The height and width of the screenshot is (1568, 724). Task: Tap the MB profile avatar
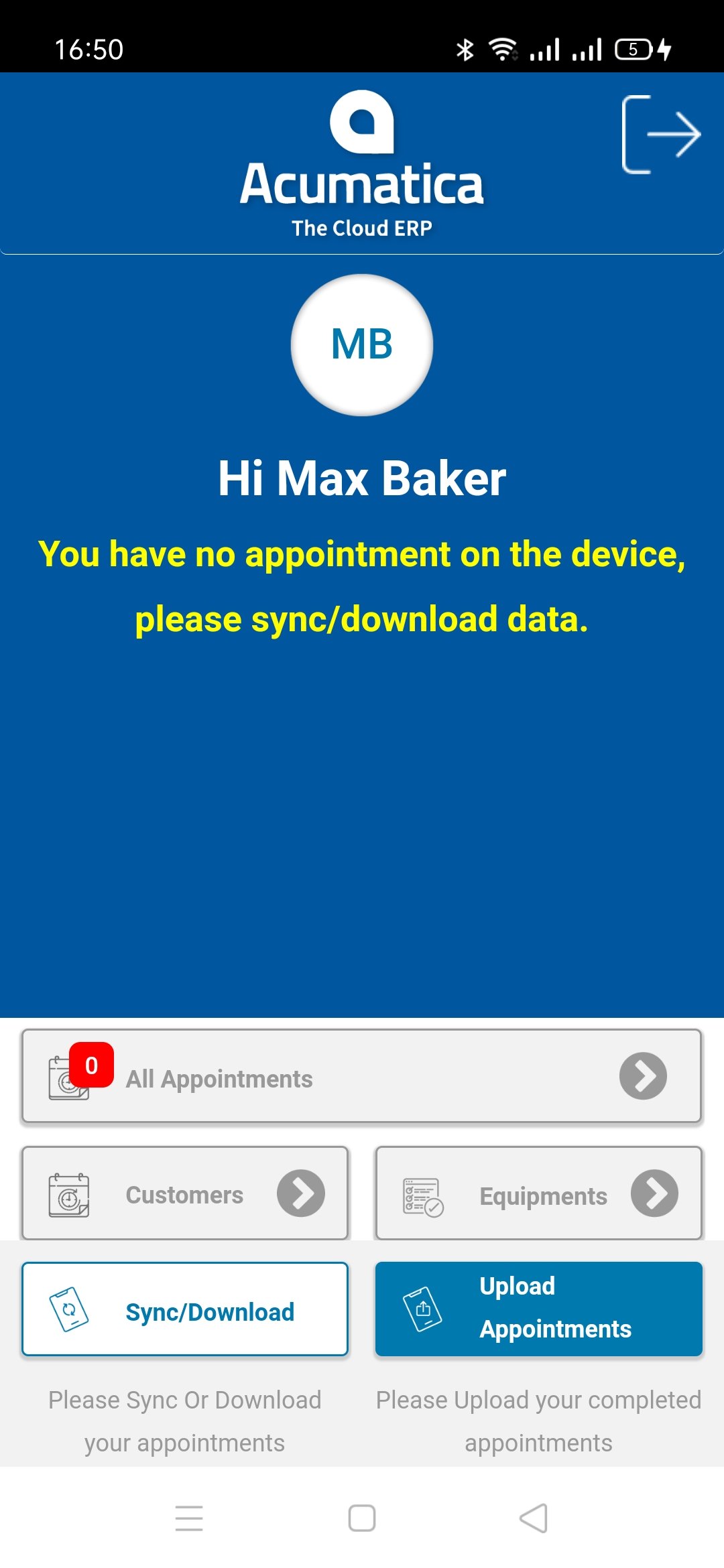362,345
